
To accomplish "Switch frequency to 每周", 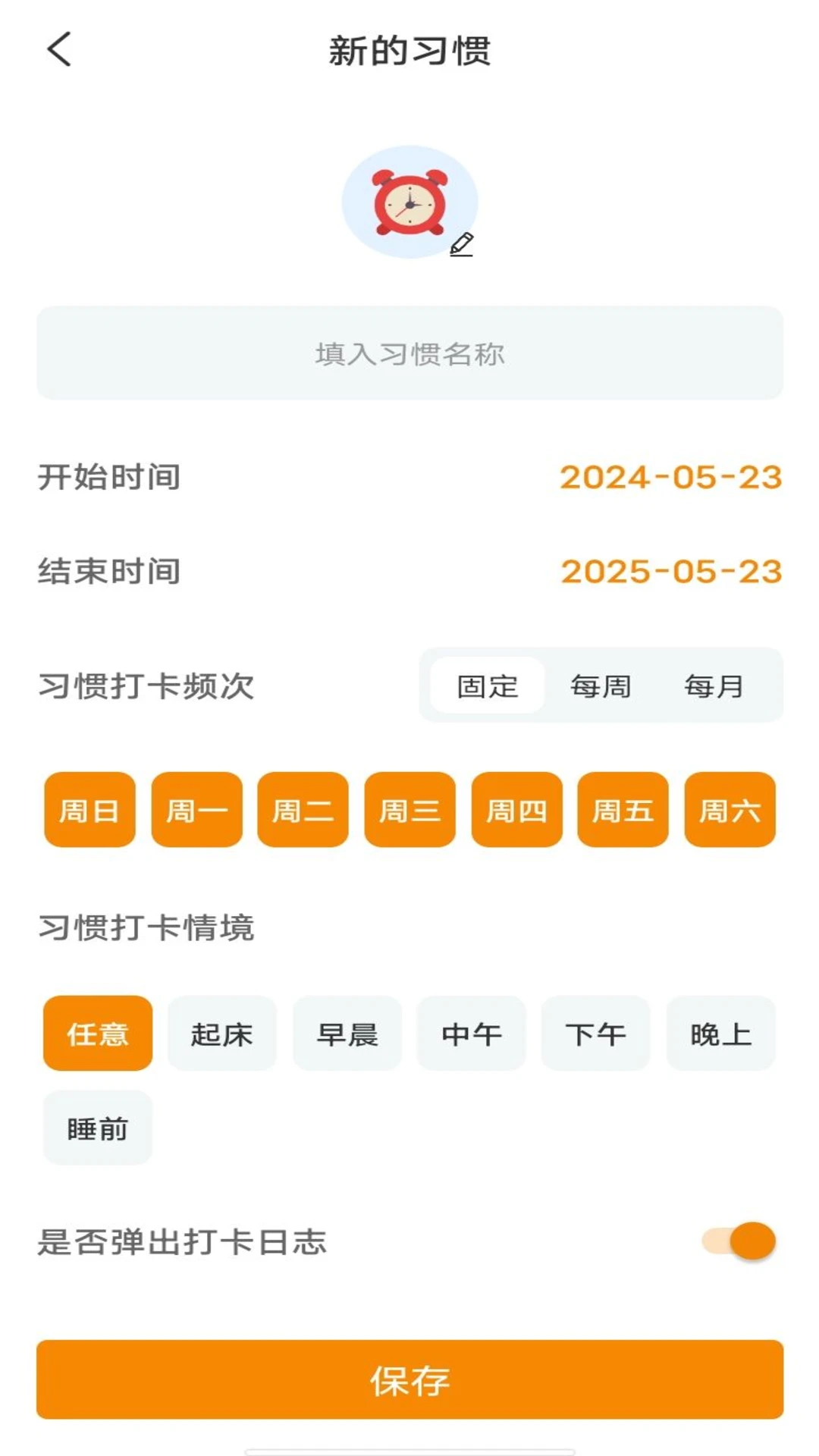I will (x=601, y=686).
